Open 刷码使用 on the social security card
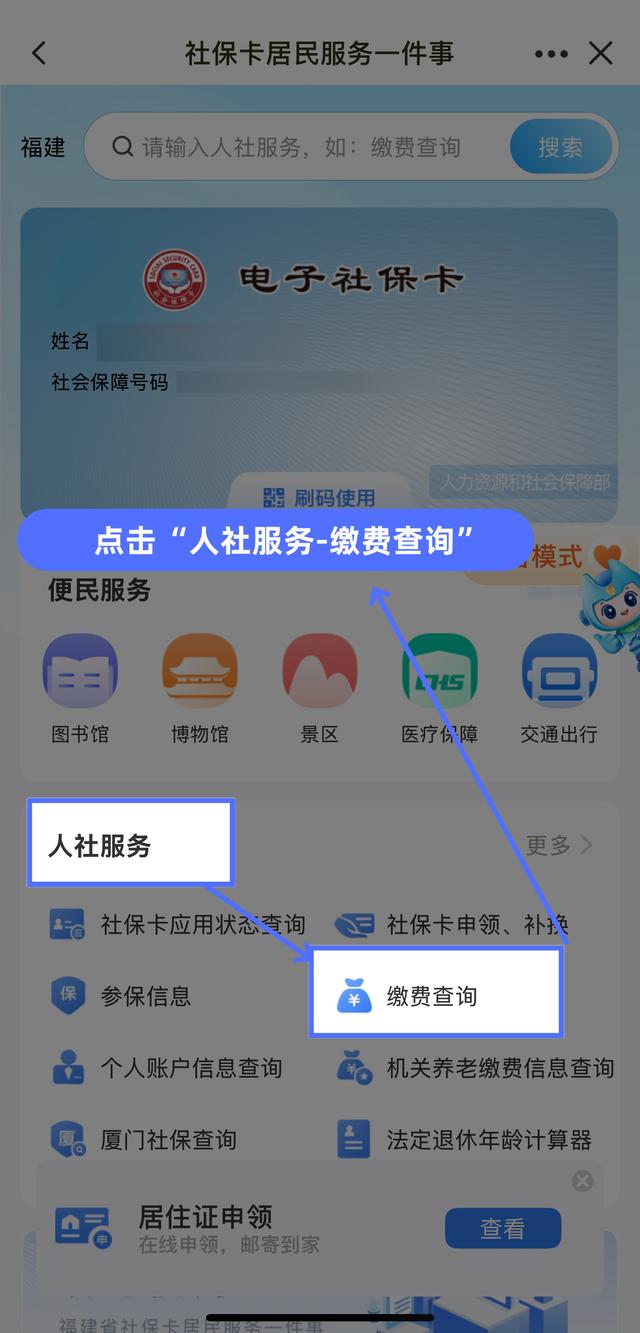The image size is (640, 1333). click(319, 497)
